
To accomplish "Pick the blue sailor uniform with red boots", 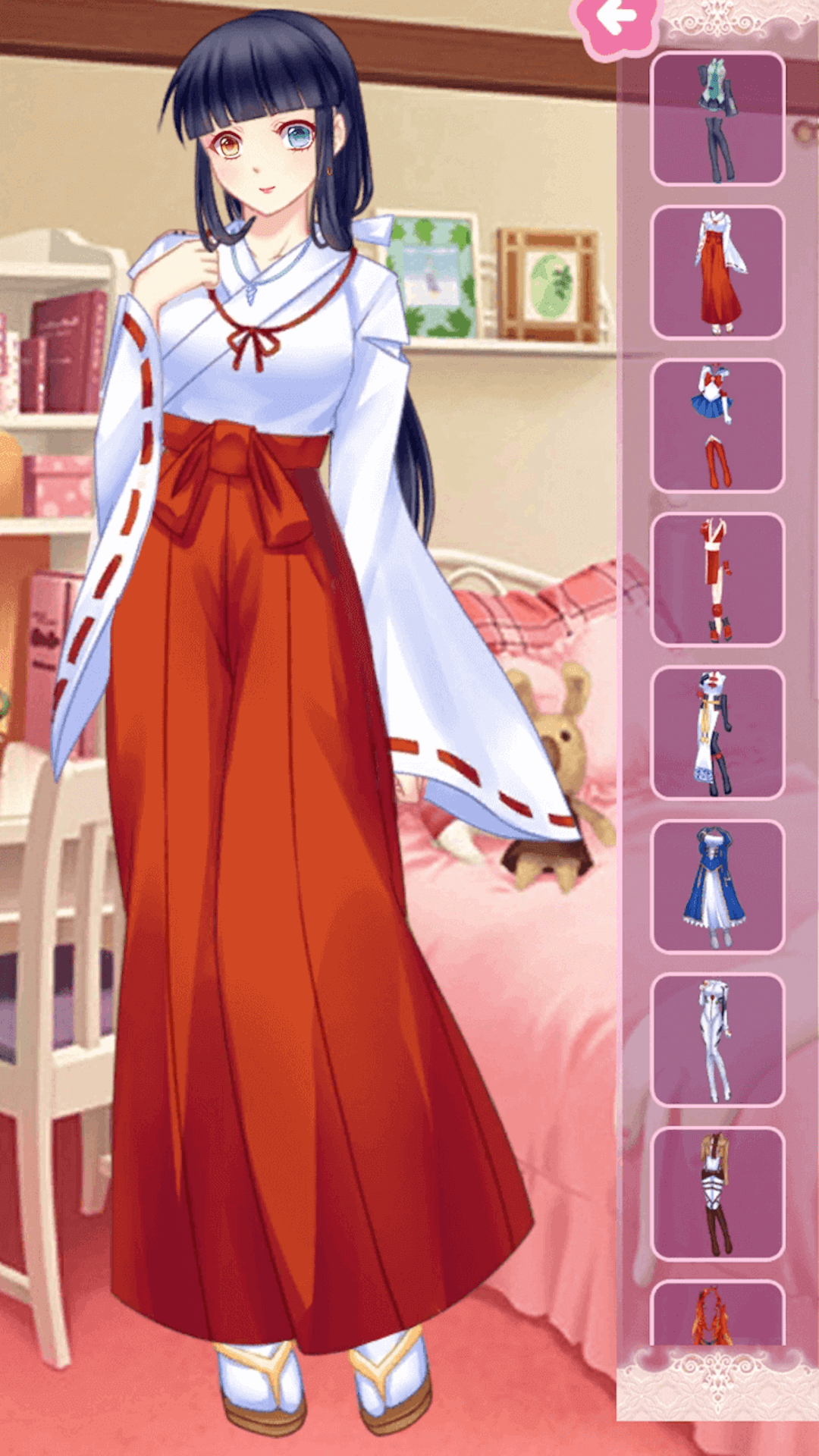I will [717, 425].
